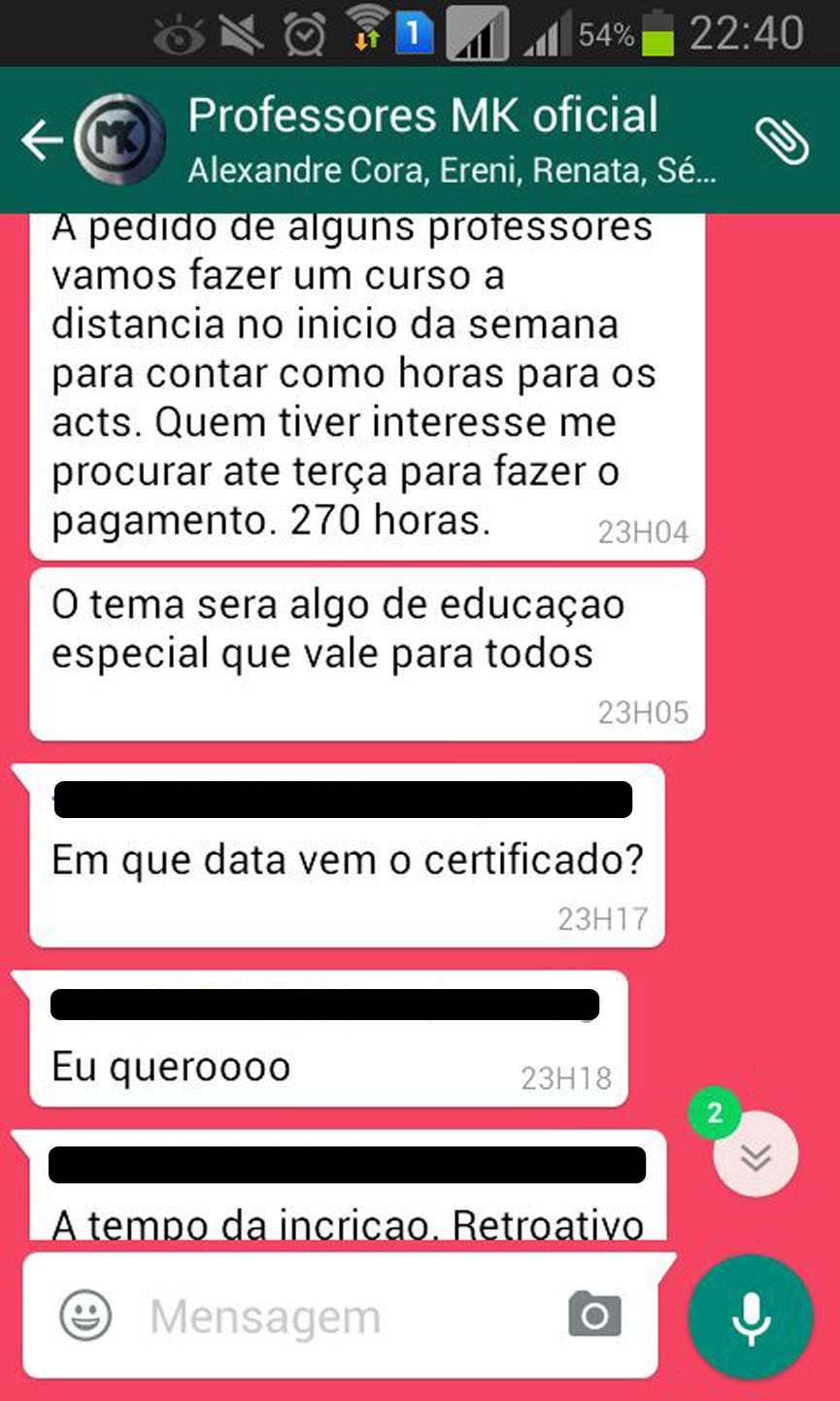The width and height of the screenshot is (840, 1401).
Task: Go back from the group chat
Action: point(41,141)
